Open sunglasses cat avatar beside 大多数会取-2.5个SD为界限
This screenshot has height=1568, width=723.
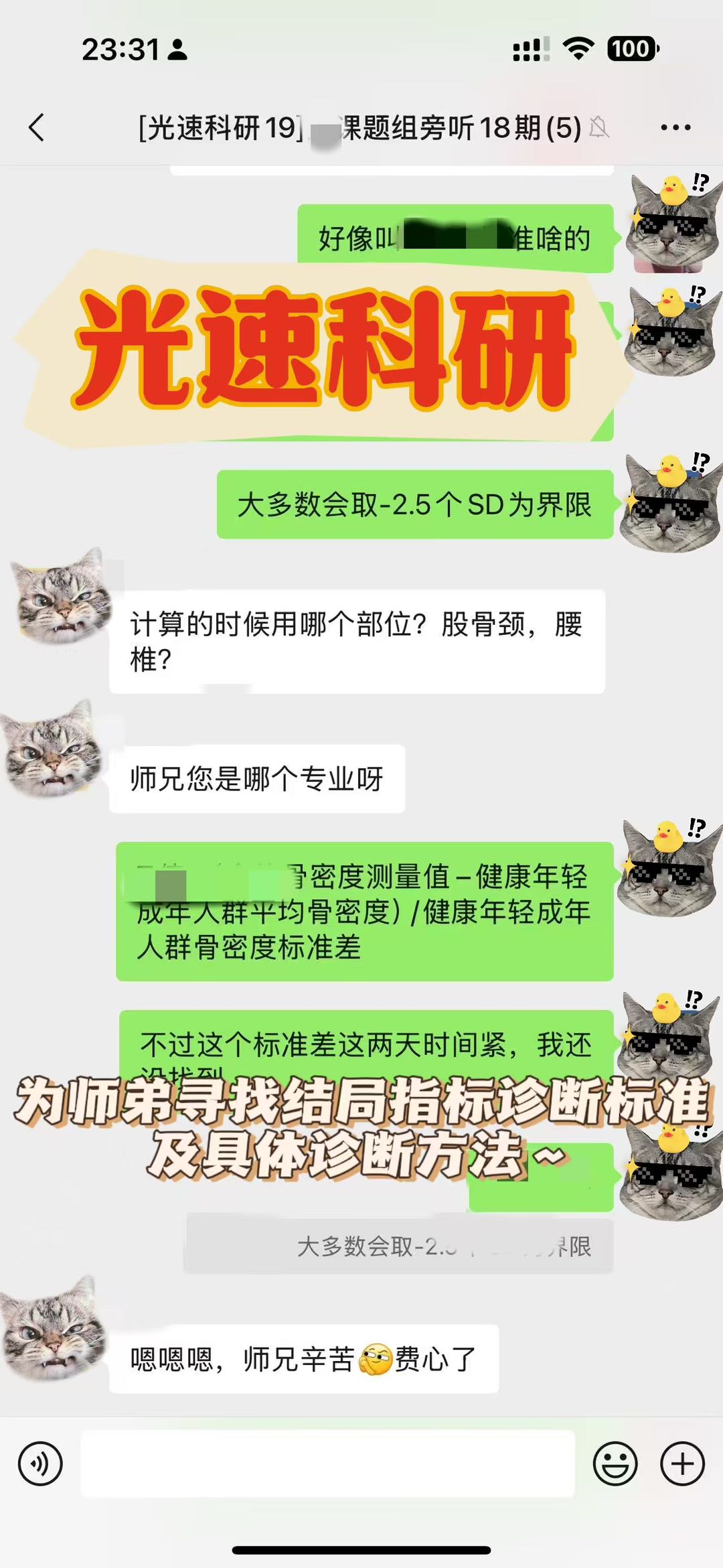669,504
